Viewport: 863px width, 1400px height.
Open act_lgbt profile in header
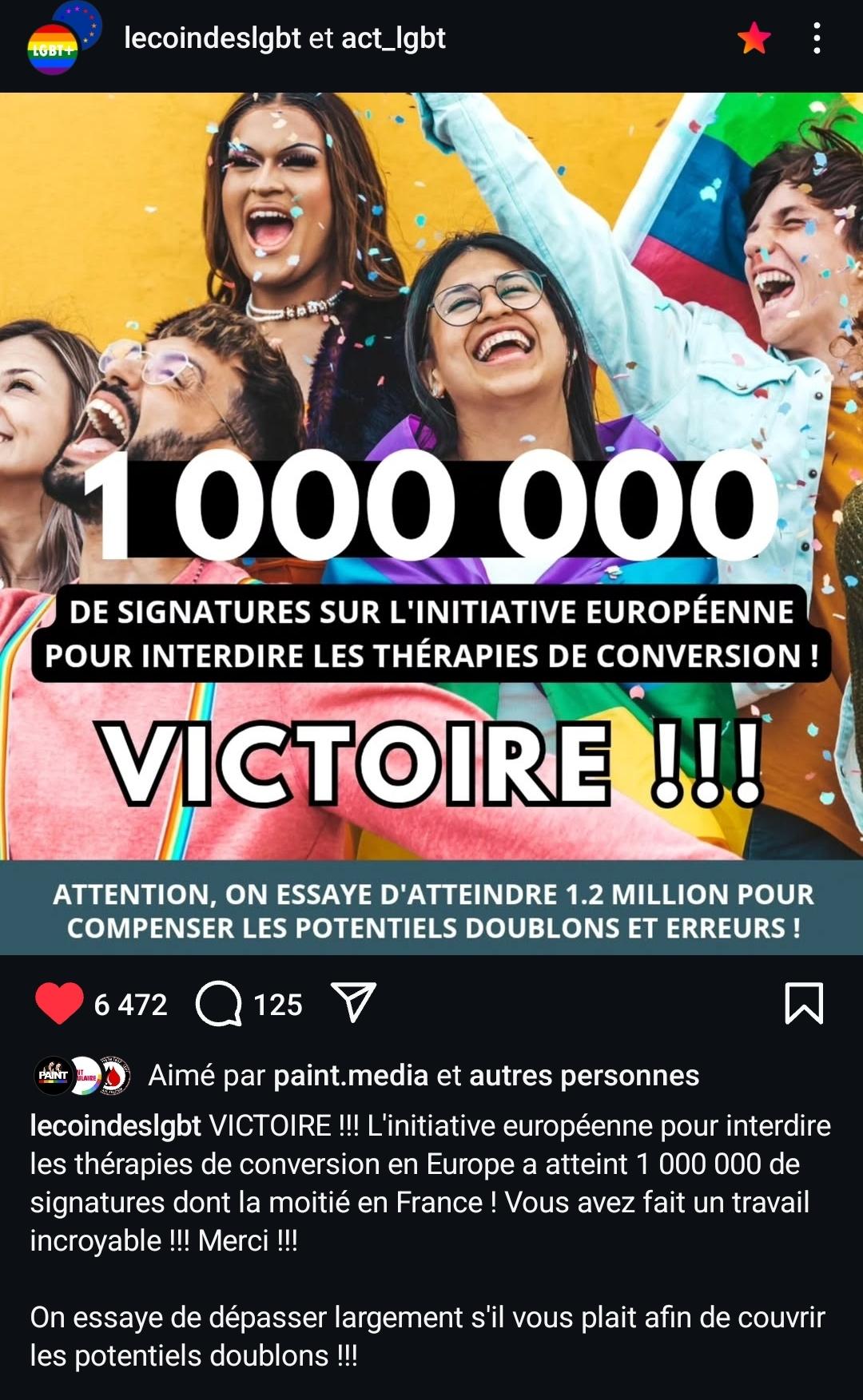(x=393, y=38)
